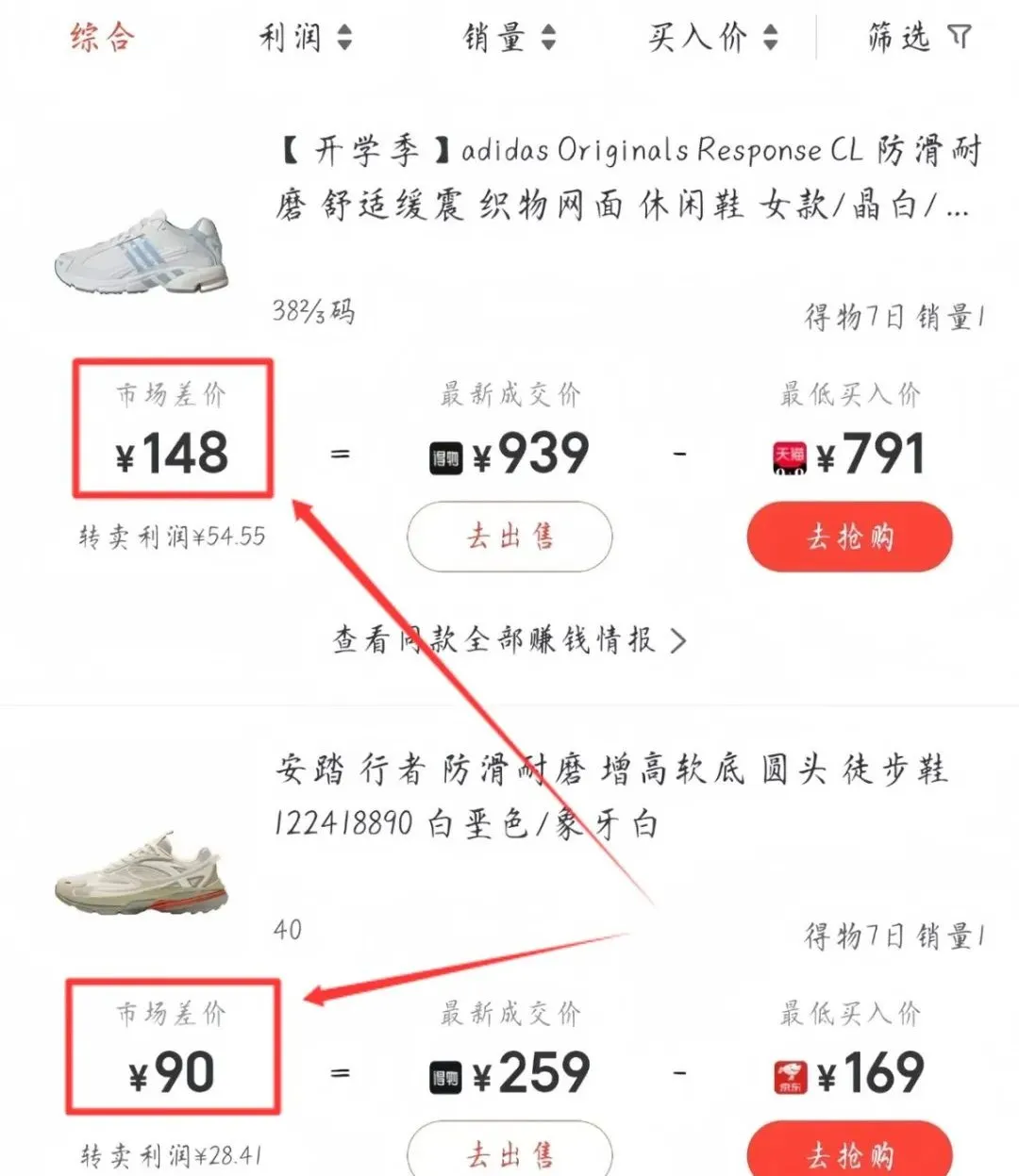Open the adidas Originals Response CL listing
Viewport: 1019px width, 1176px height.
point(627,176)
